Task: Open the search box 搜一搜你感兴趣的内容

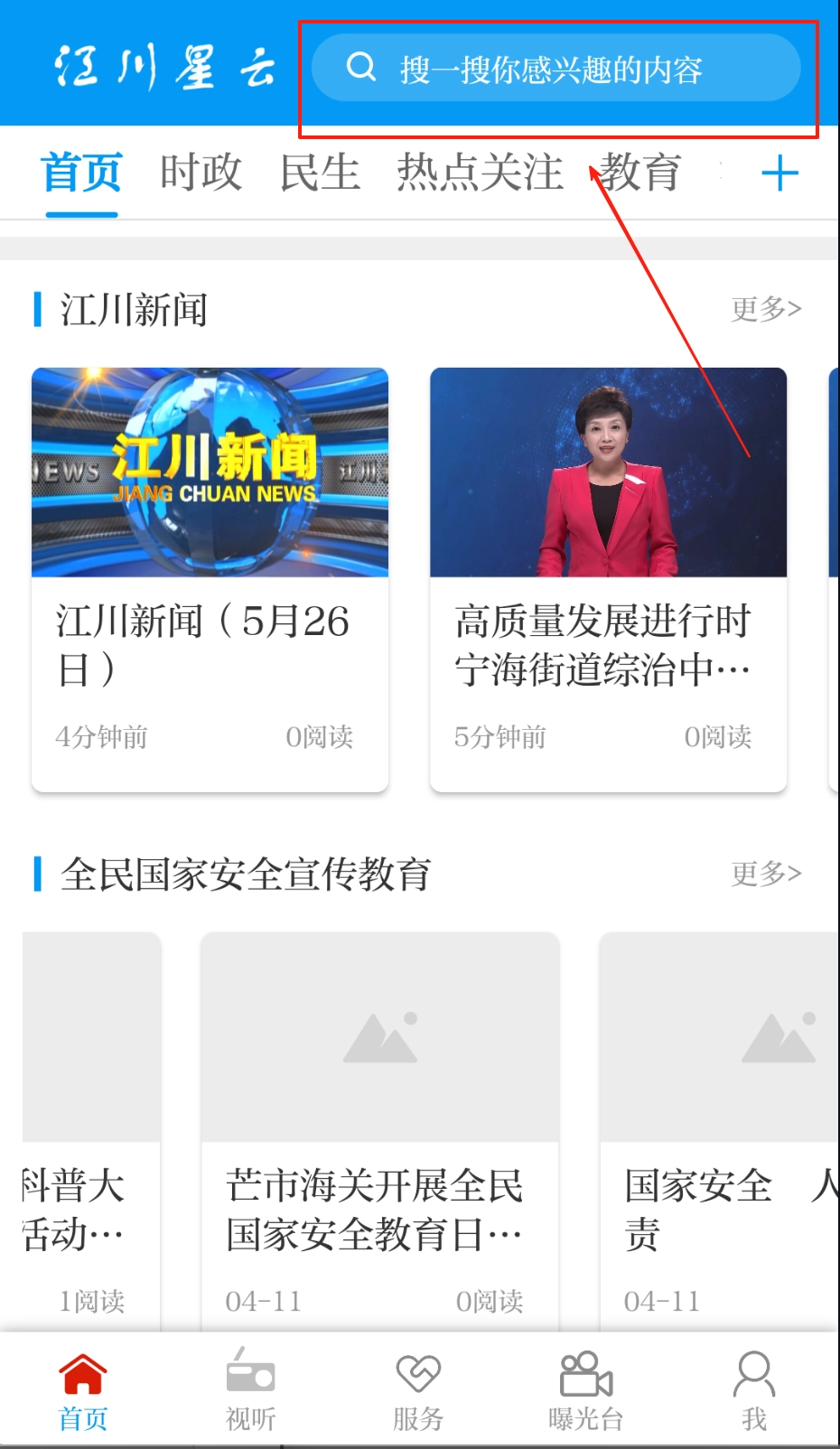Action: click(x=555, y=69)
